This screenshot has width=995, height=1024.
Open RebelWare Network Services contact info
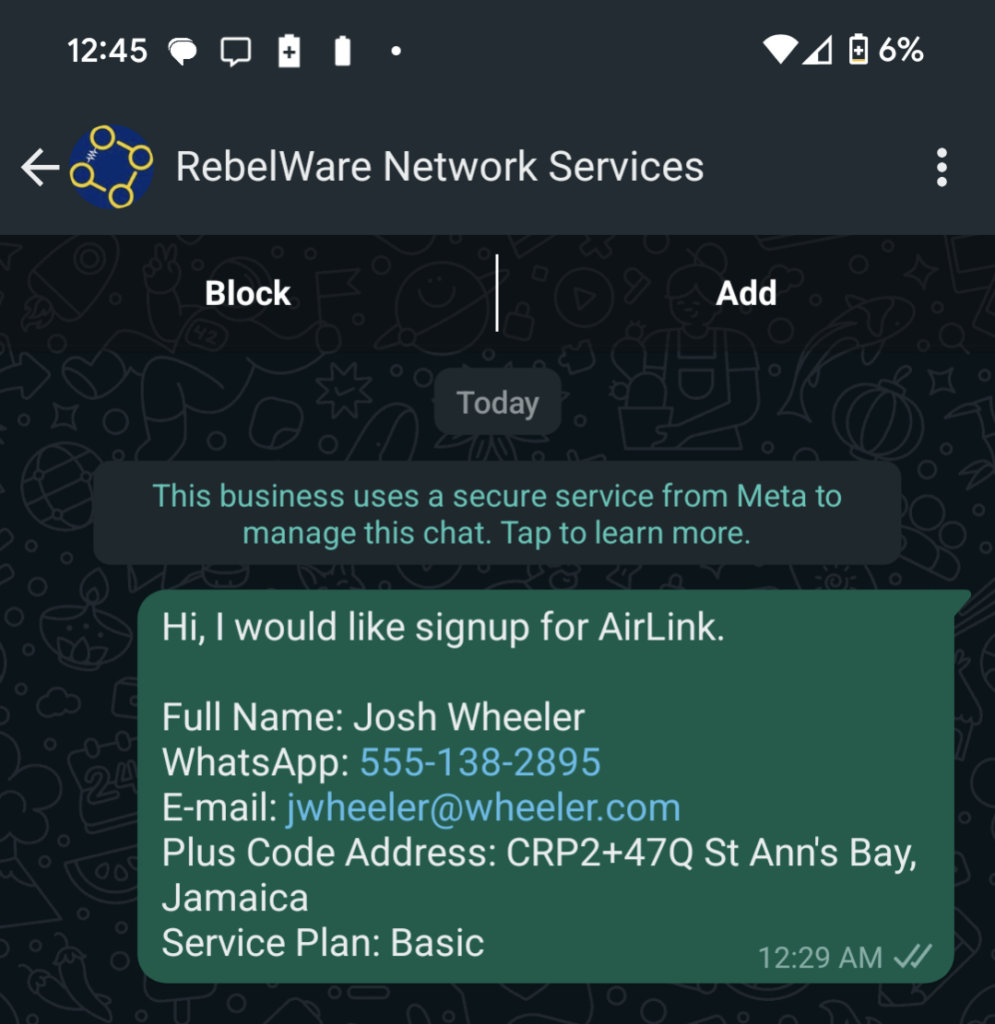click(x=439, y=167)
